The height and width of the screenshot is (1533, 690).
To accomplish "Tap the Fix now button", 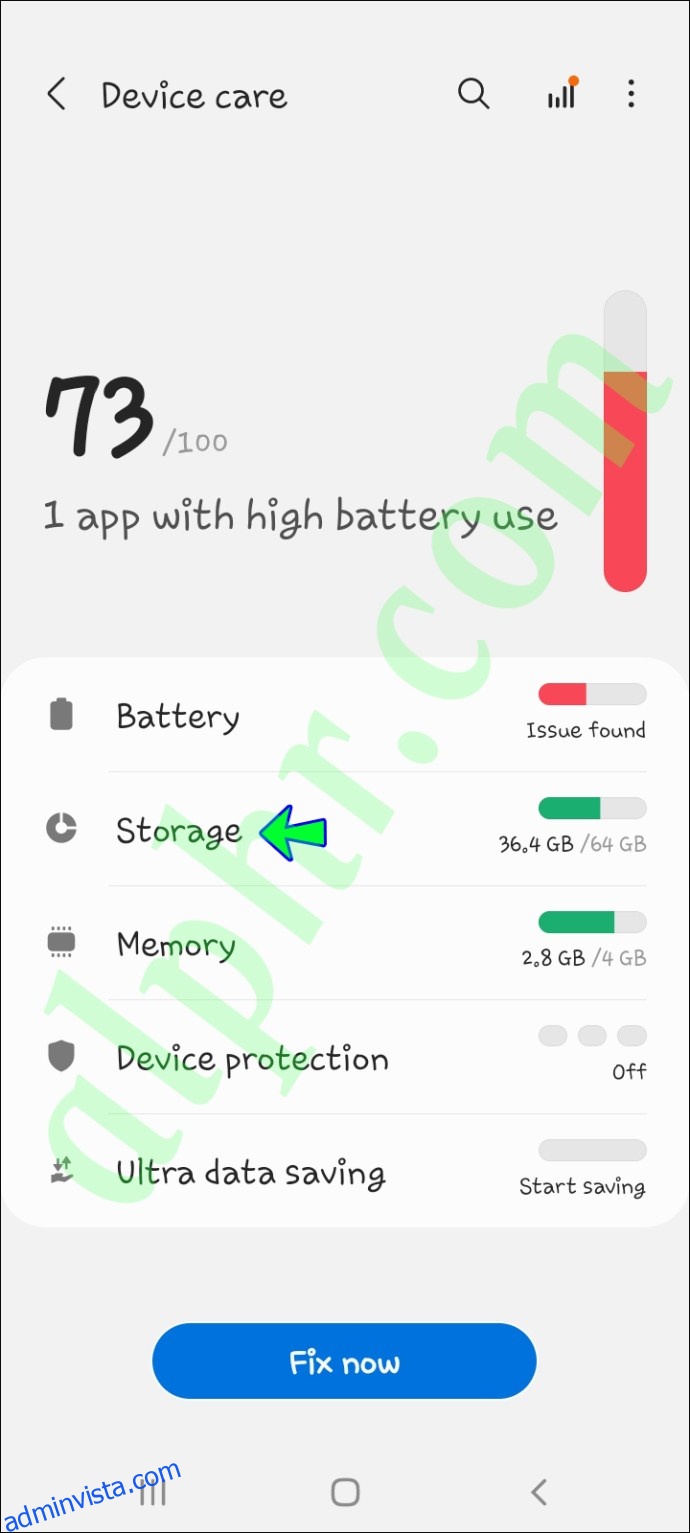I will click(345, 1361).
